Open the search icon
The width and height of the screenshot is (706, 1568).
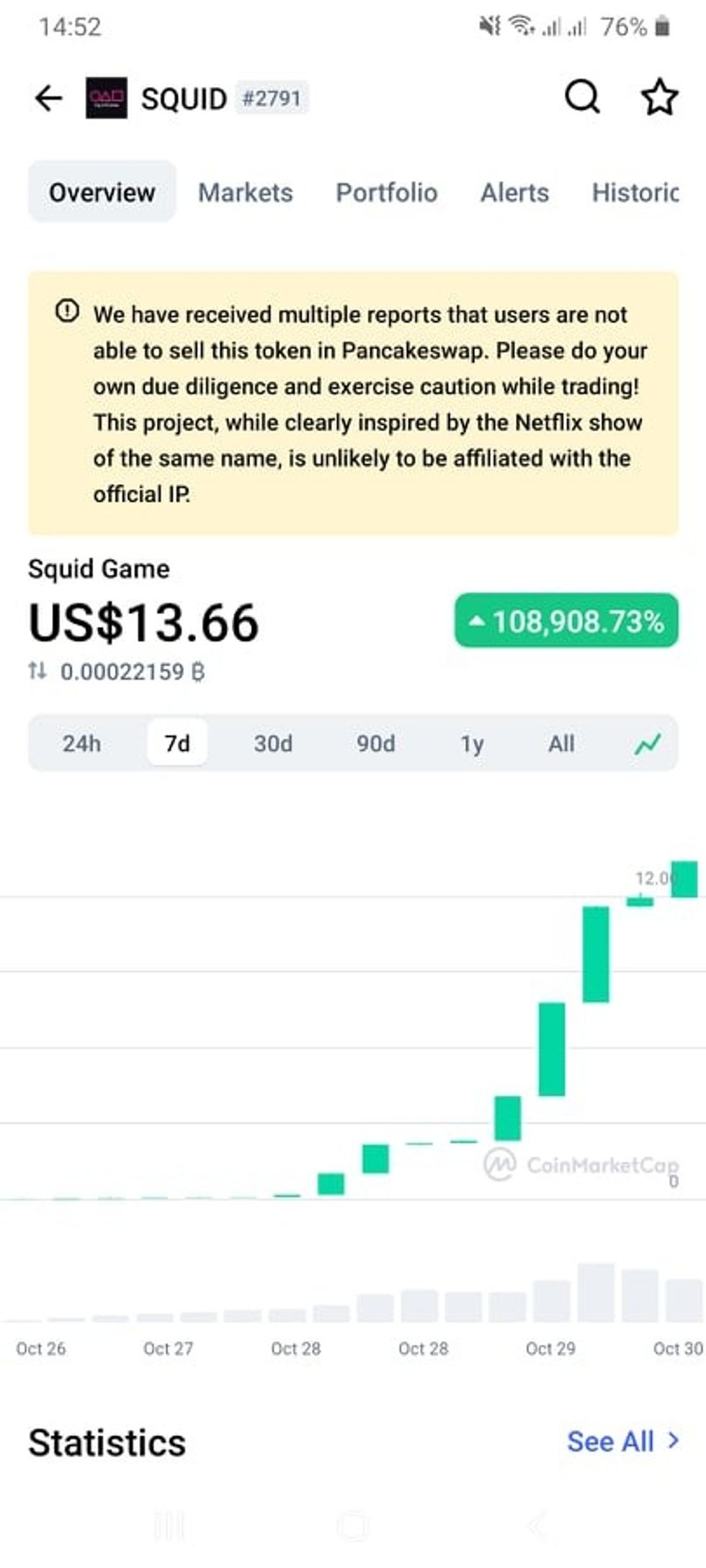[x=582, y=97]
